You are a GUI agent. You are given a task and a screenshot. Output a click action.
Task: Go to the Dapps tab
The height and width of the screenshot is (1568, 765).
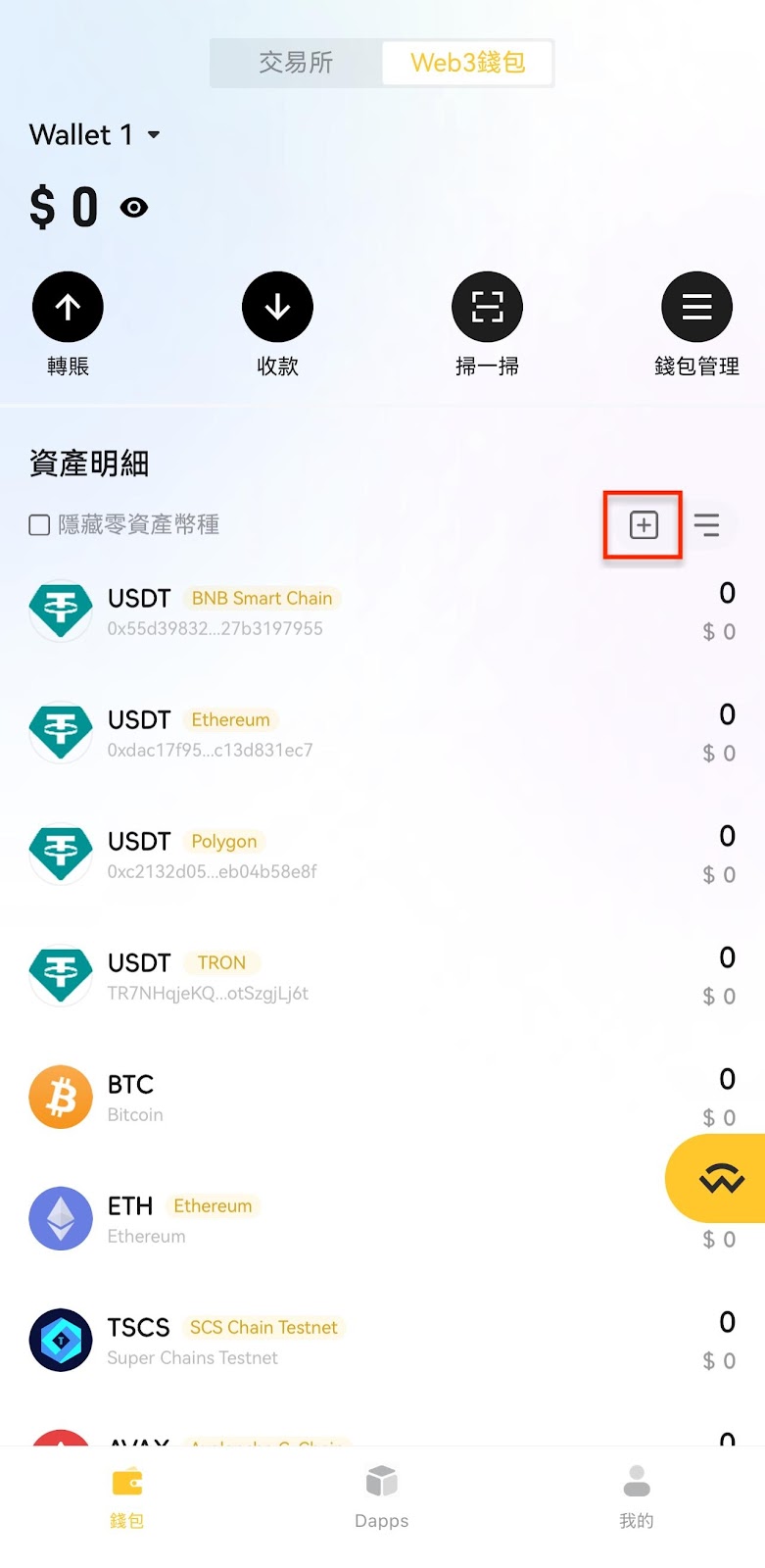coord(382,1498)
